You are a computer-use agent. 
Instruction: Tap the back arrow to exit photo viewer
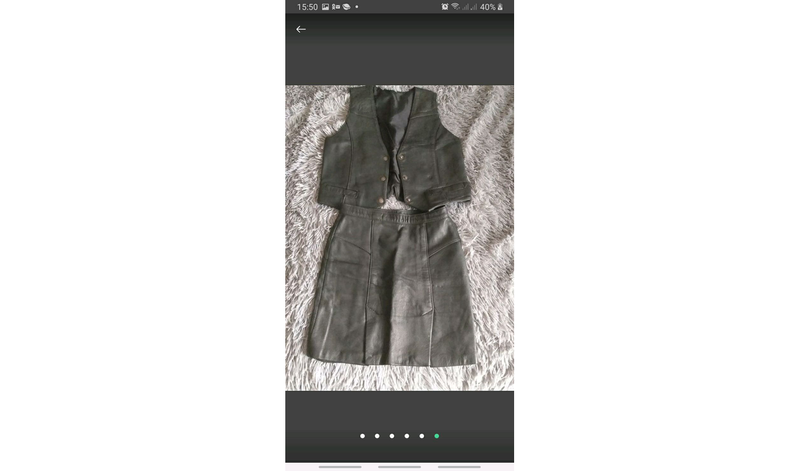(x=301, y=29)
